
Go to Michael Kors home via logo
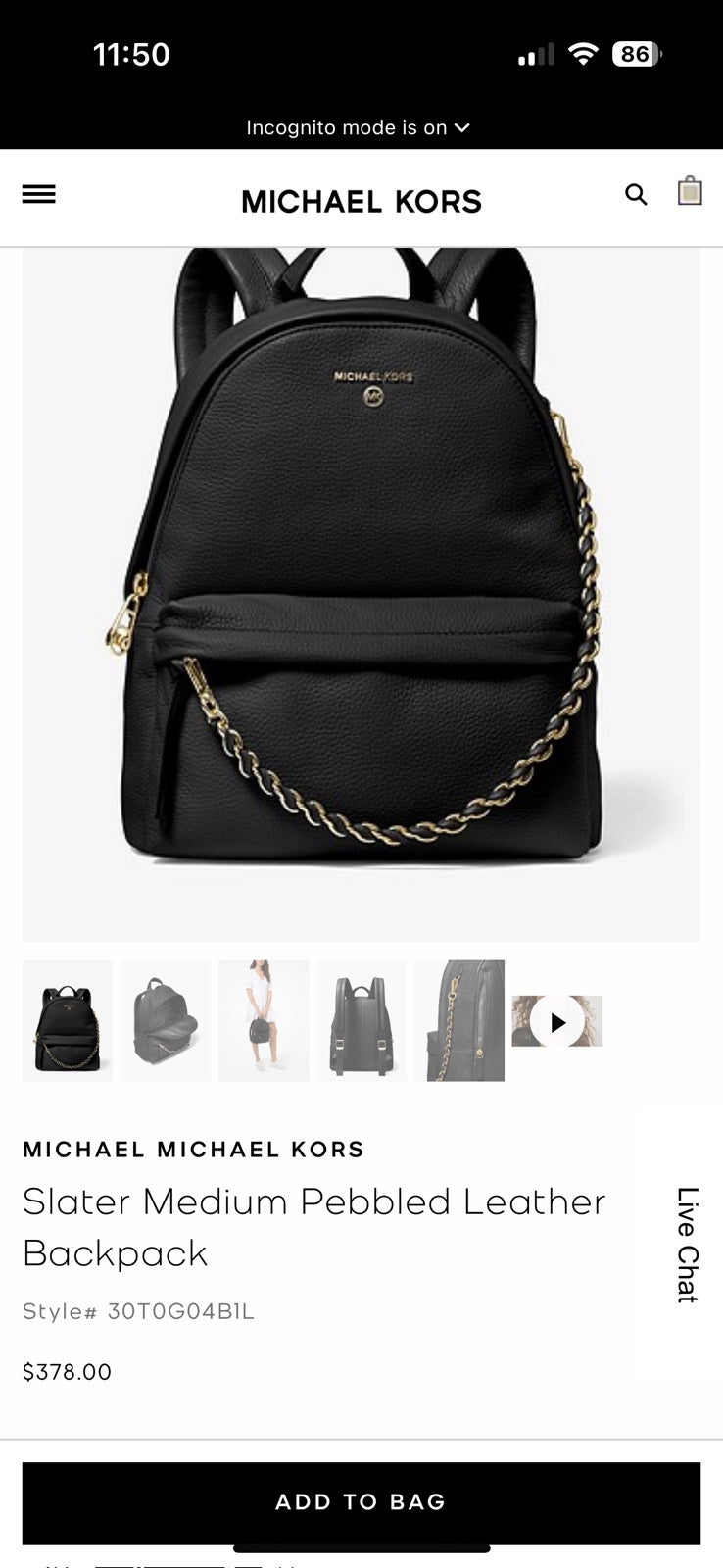tap(361, 201)
